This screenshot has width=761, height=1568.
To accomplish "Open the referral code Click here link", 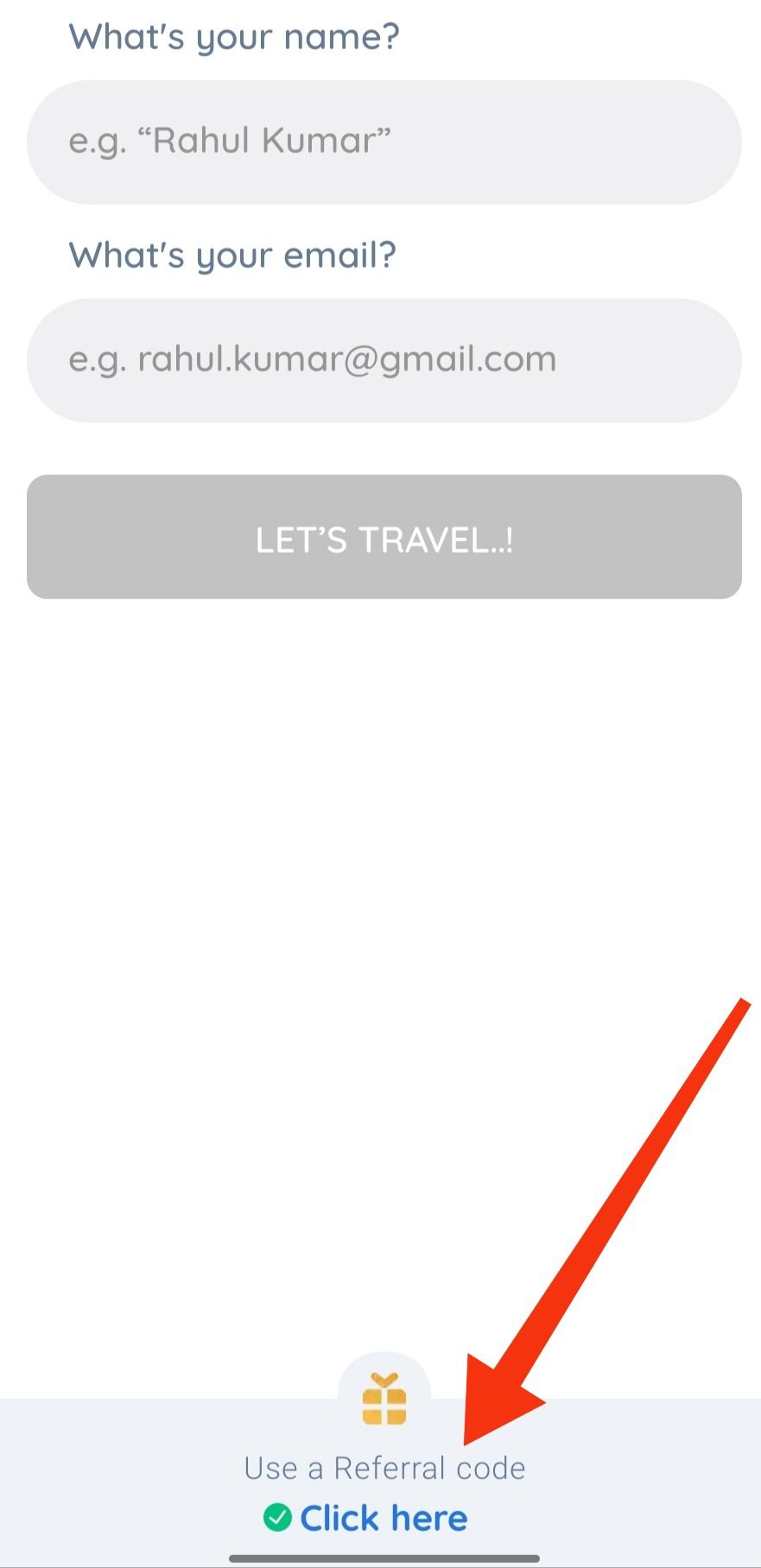I will tap(383, 1518).
